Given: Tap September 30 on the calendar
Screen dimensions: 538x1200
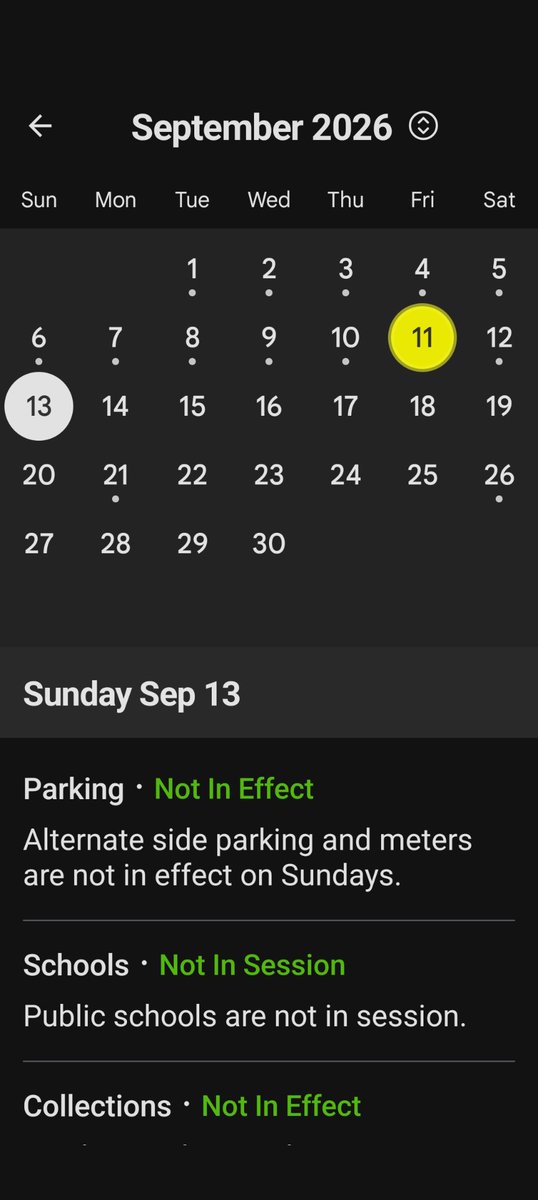Looking at the screenshot, I should tap(269, 543).
